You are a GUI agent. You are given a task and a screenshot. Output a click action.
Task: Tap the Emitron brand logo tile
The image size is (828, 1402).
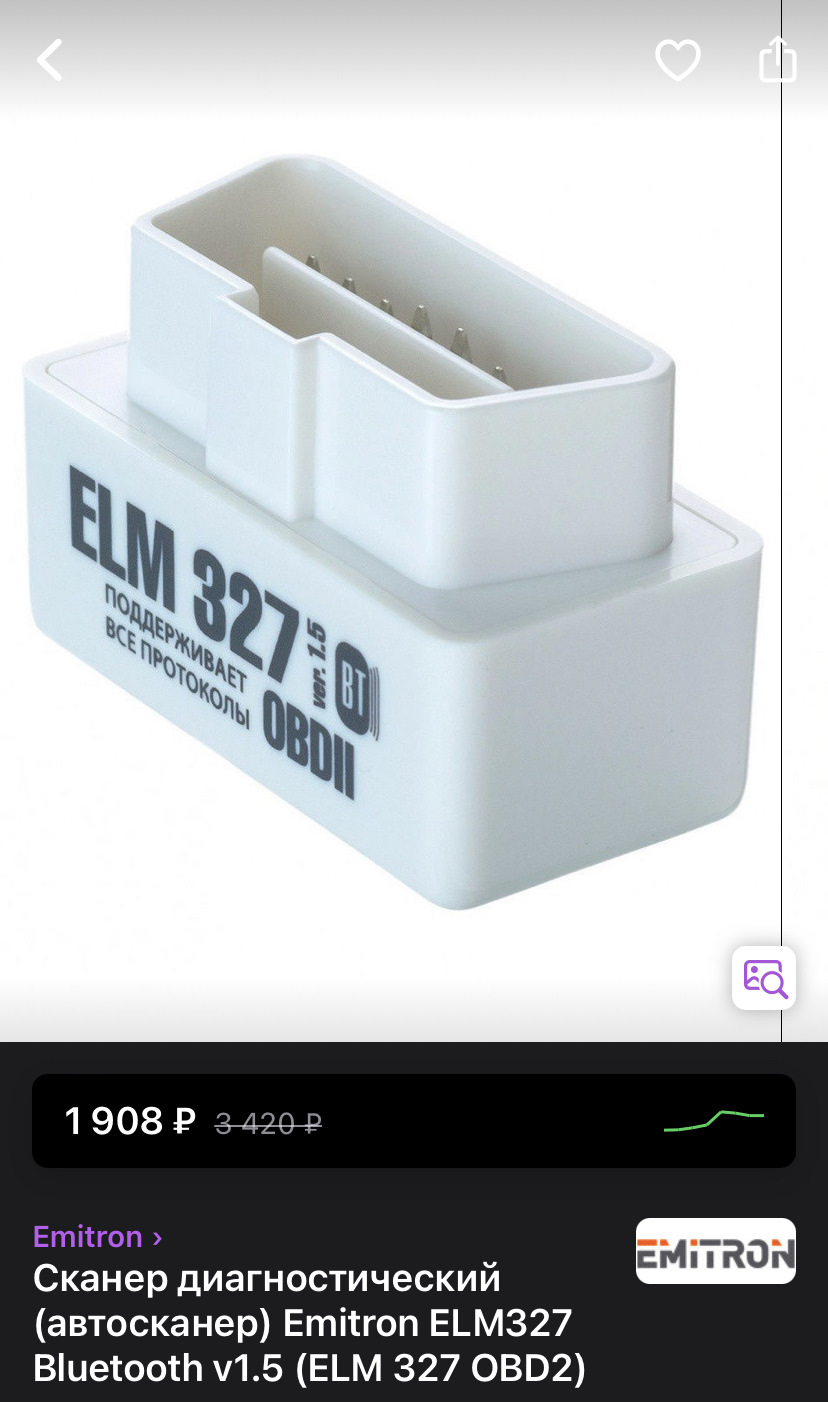tap(715, 1251)
